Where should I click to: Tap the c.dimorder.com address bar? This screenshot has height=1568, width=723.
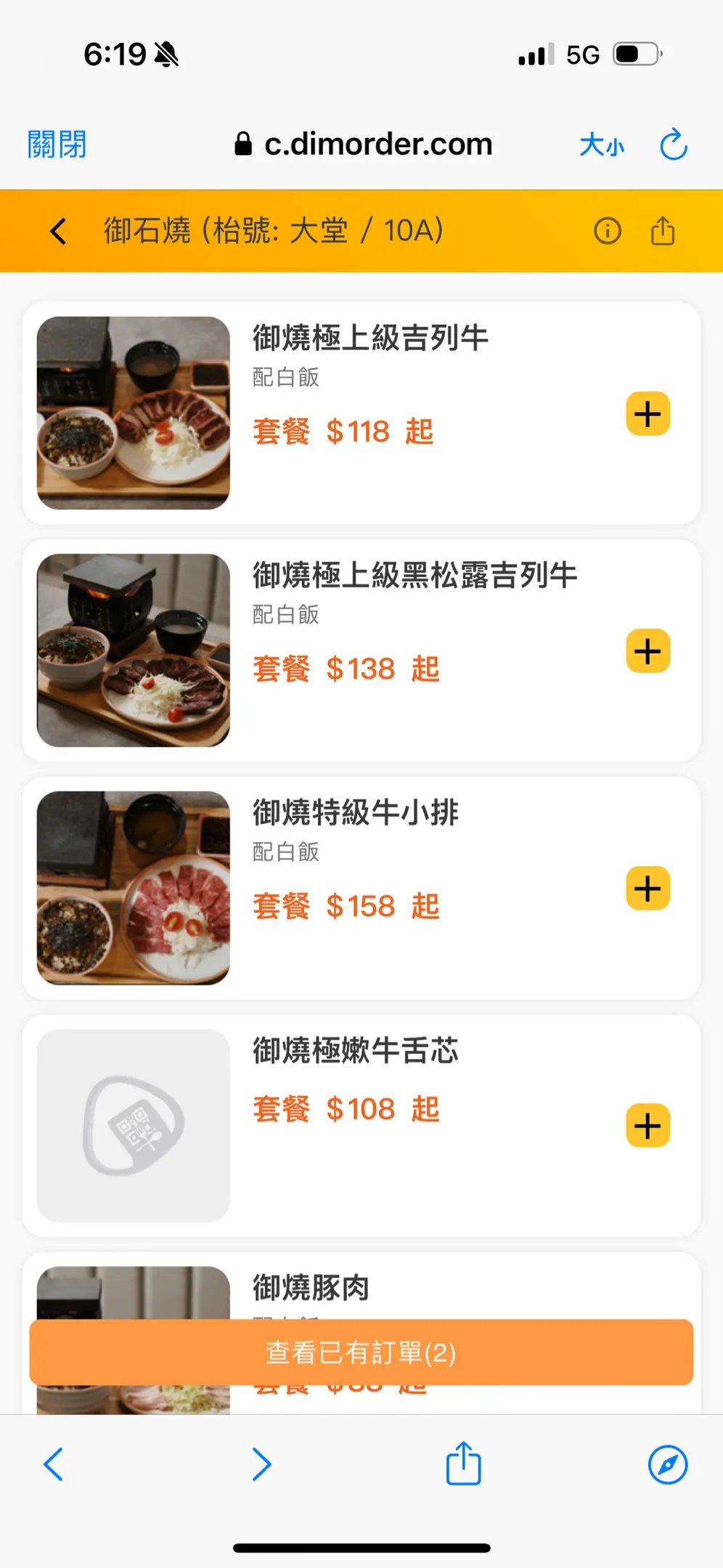click(x=364, y=144)
